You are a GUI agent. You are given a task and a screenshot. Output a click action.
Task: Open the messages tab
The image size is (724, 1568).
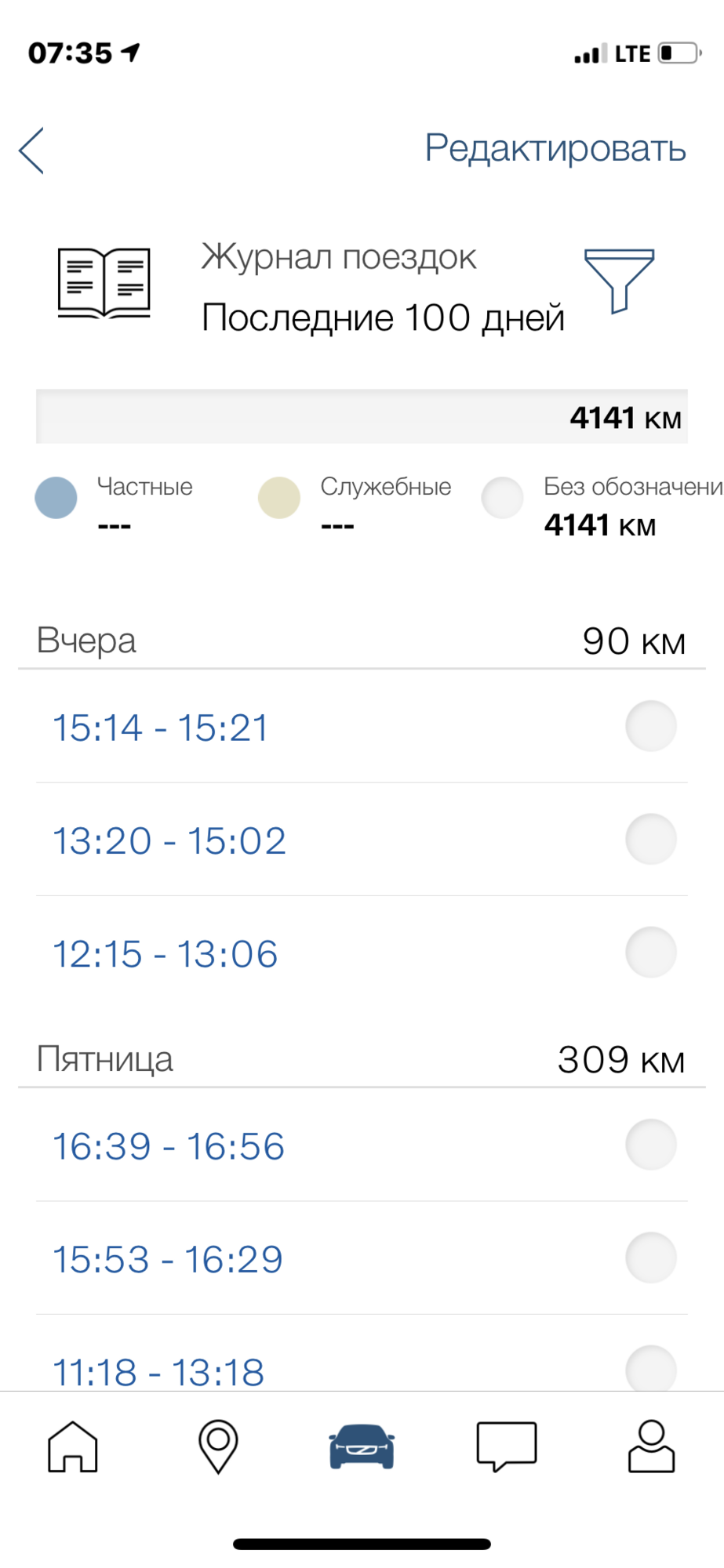507,1446
